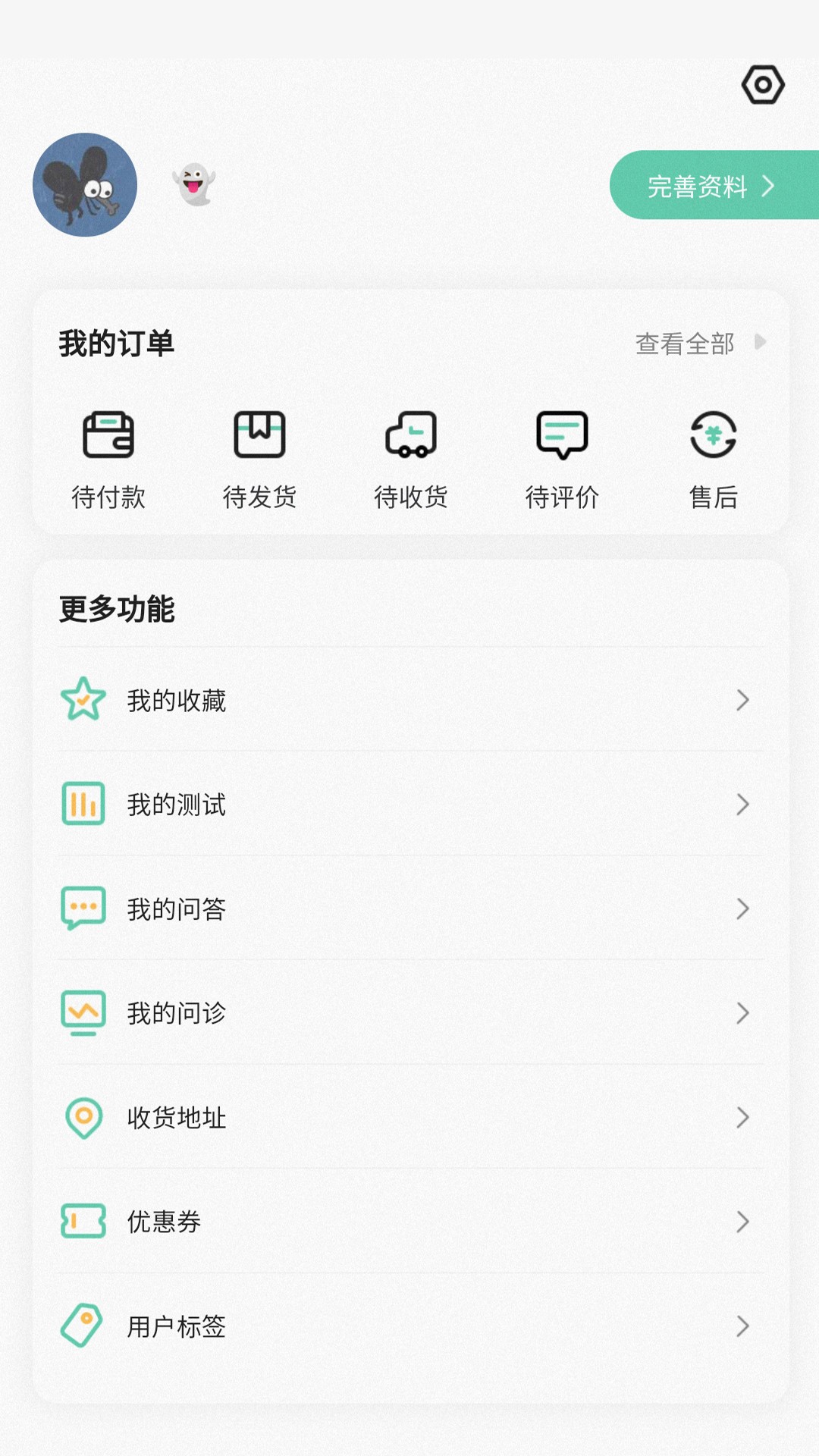
Task: Click 查看全部 to view all orders
Action: tap(683, 343)
